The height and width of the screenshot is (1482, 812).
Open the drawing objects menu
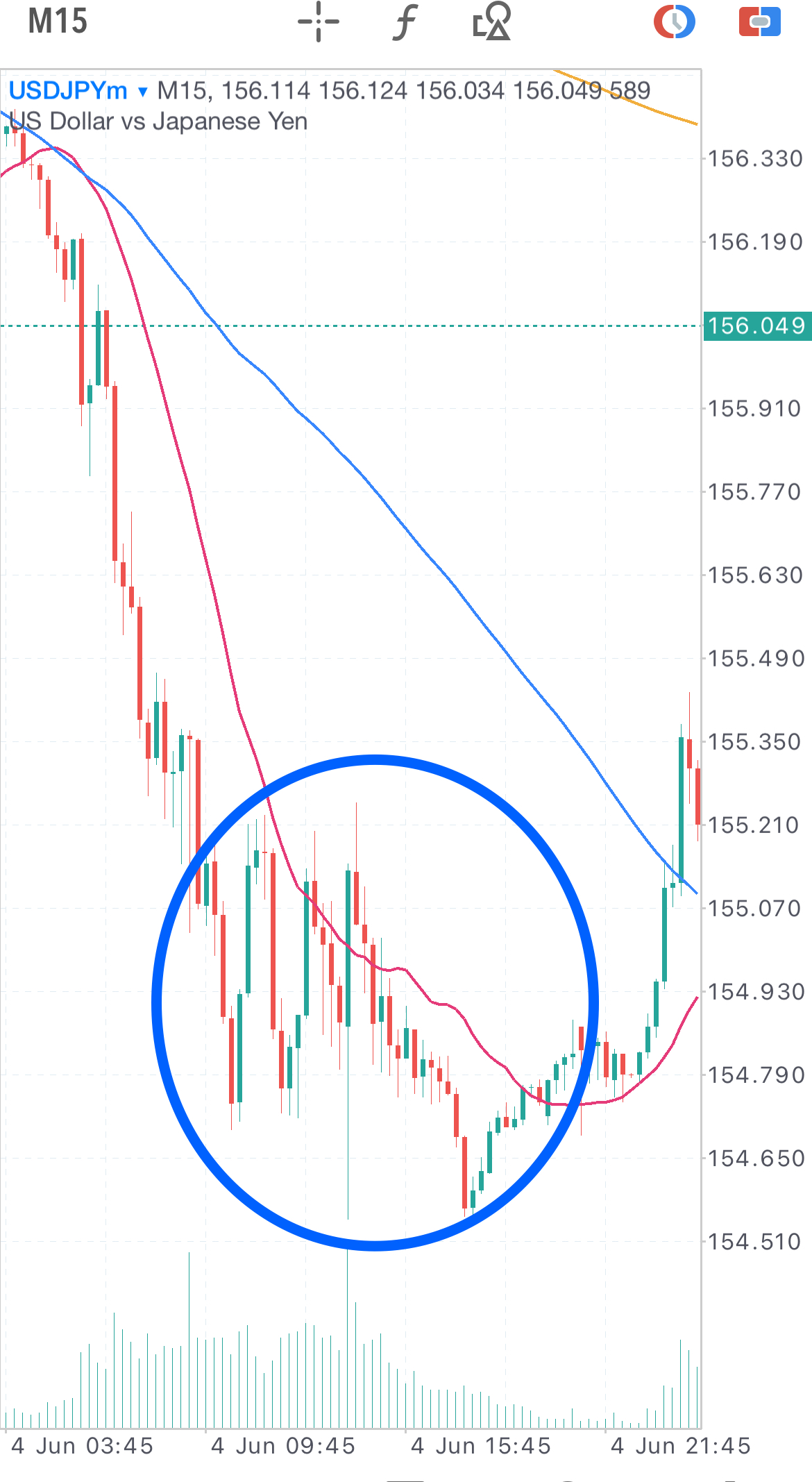pos(491,22)
